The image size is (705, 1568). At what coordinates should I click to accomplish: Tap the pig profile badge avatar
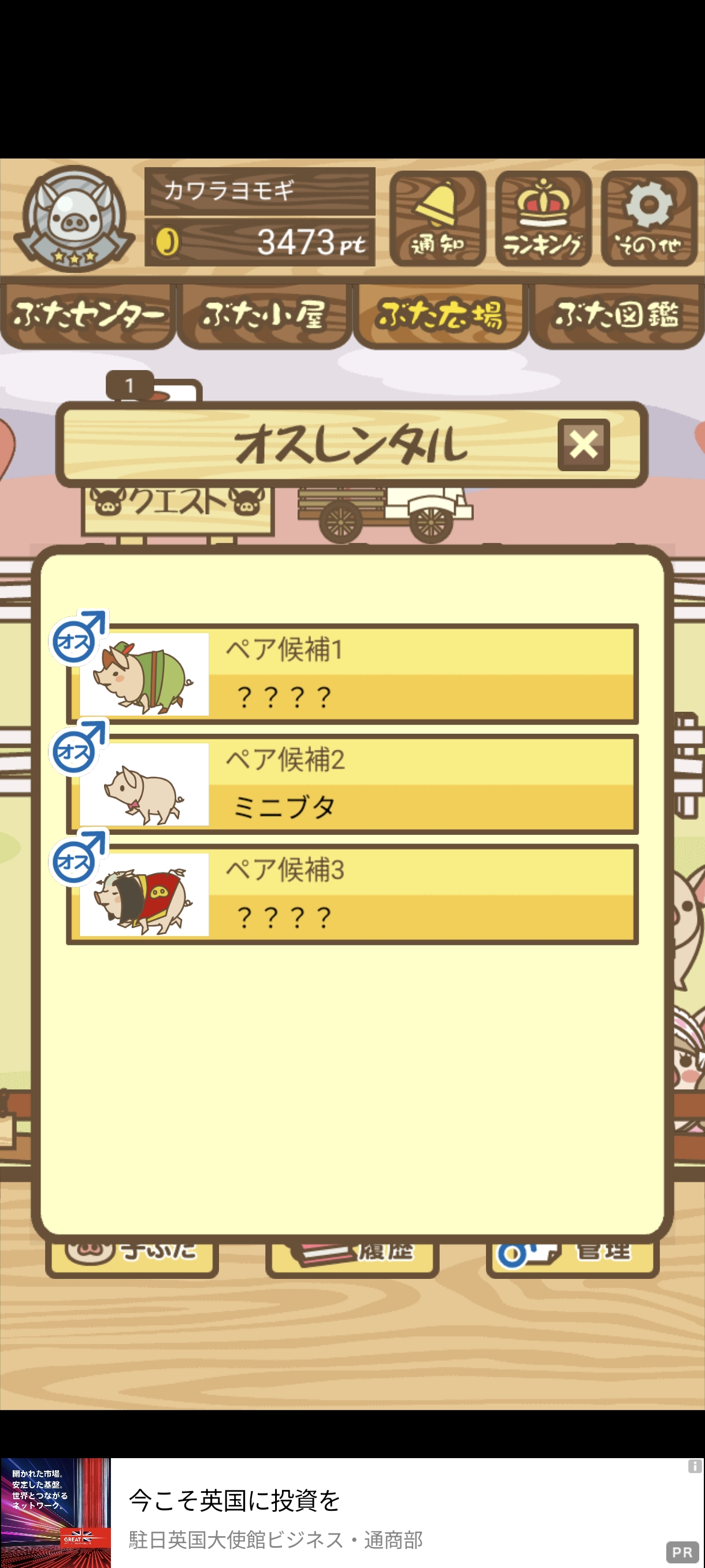pos(73,219)
